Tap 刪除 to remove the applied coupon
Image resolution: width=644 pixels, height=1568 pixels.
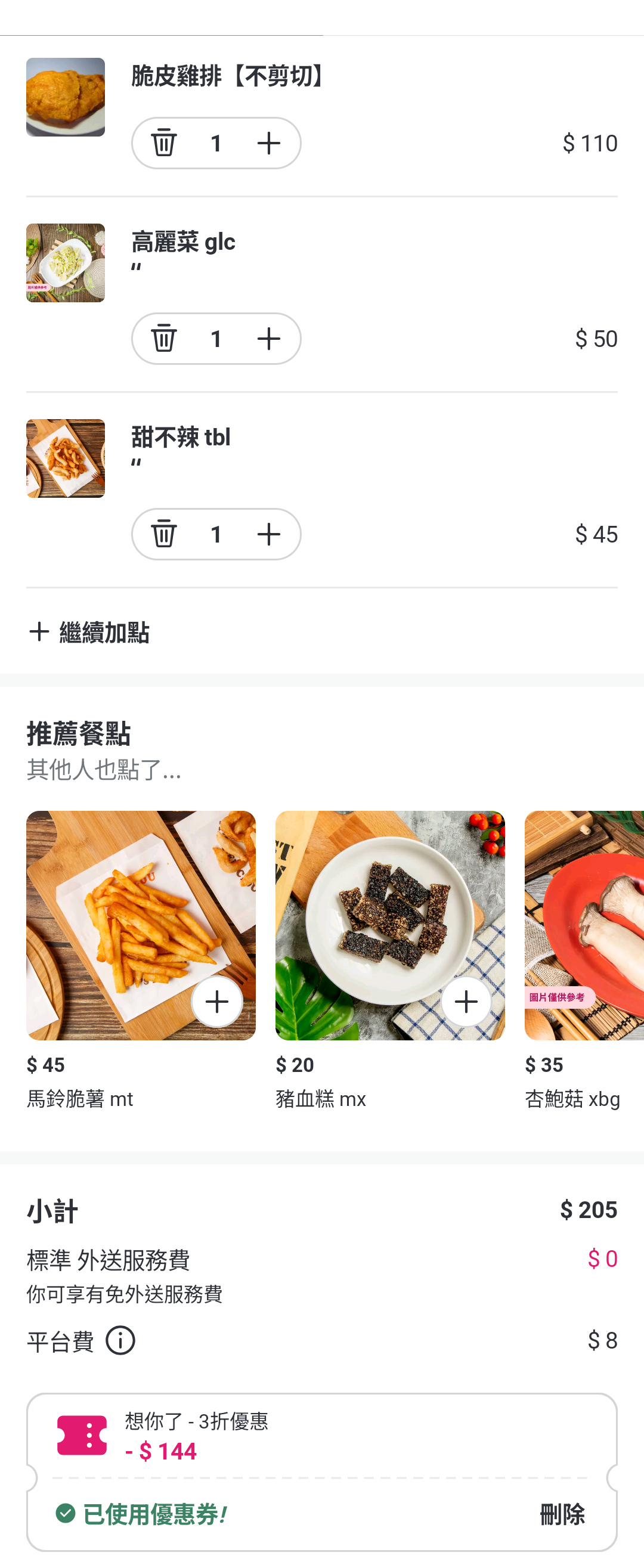click(x=562, y=1514)
